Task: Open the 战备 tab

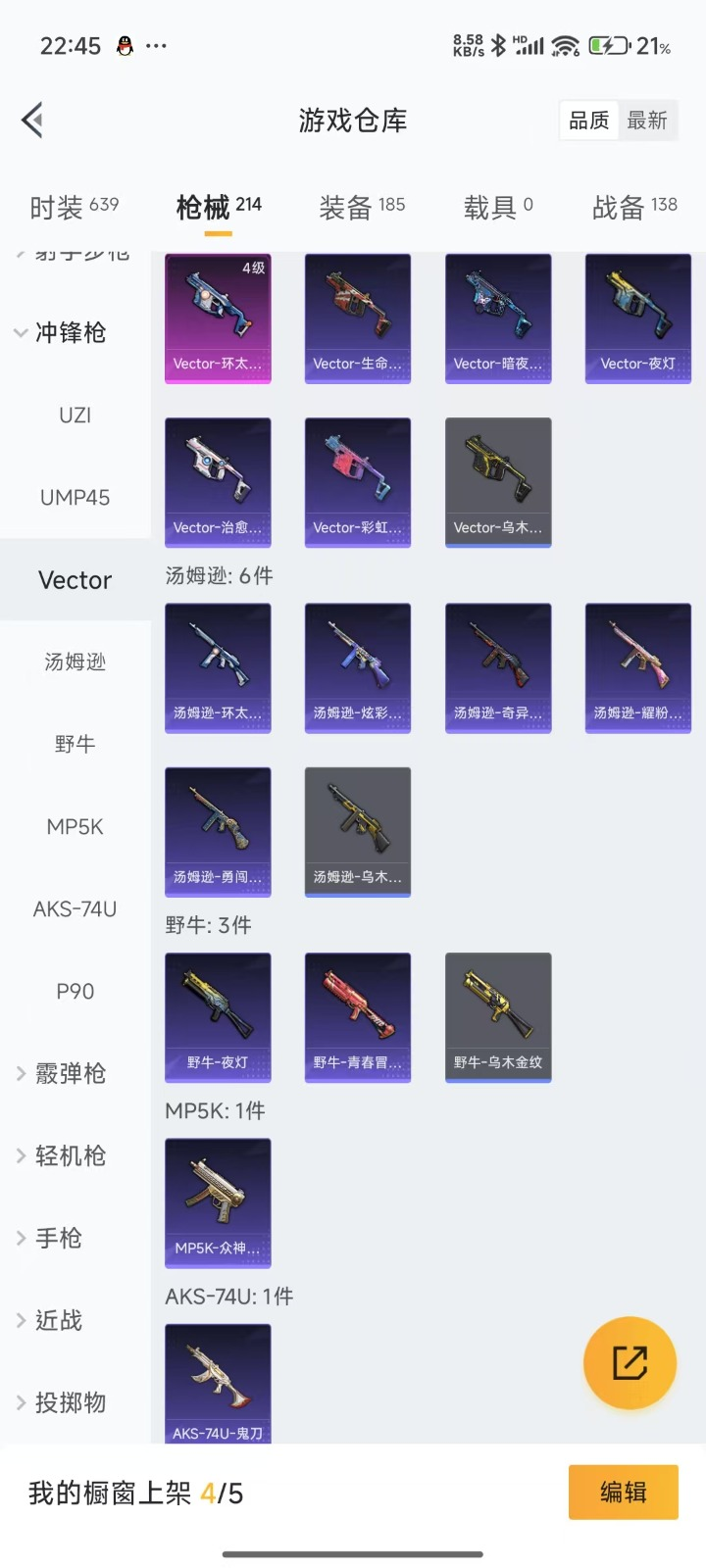Action: (634, 207)
